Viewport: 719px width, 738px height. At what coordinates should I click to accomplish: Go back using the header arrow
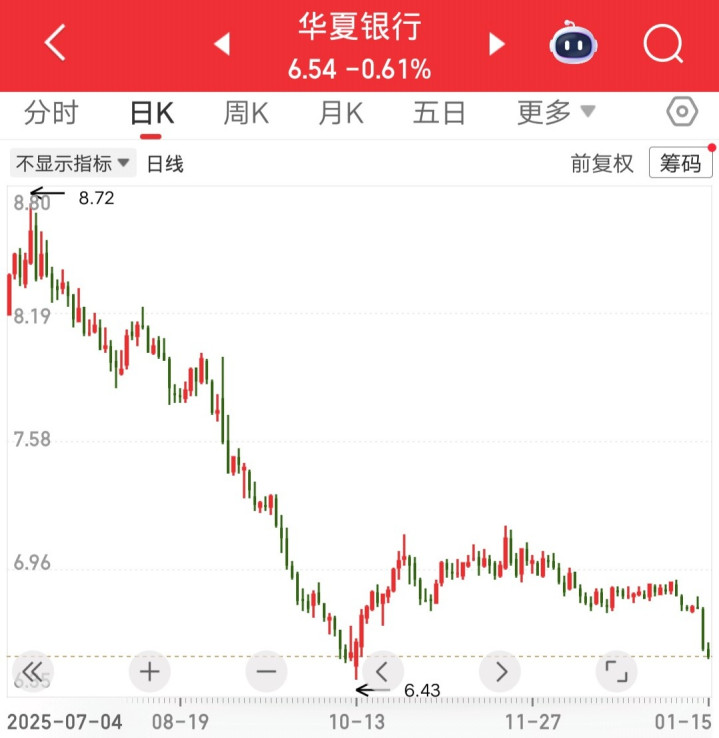tap(55, 44)
